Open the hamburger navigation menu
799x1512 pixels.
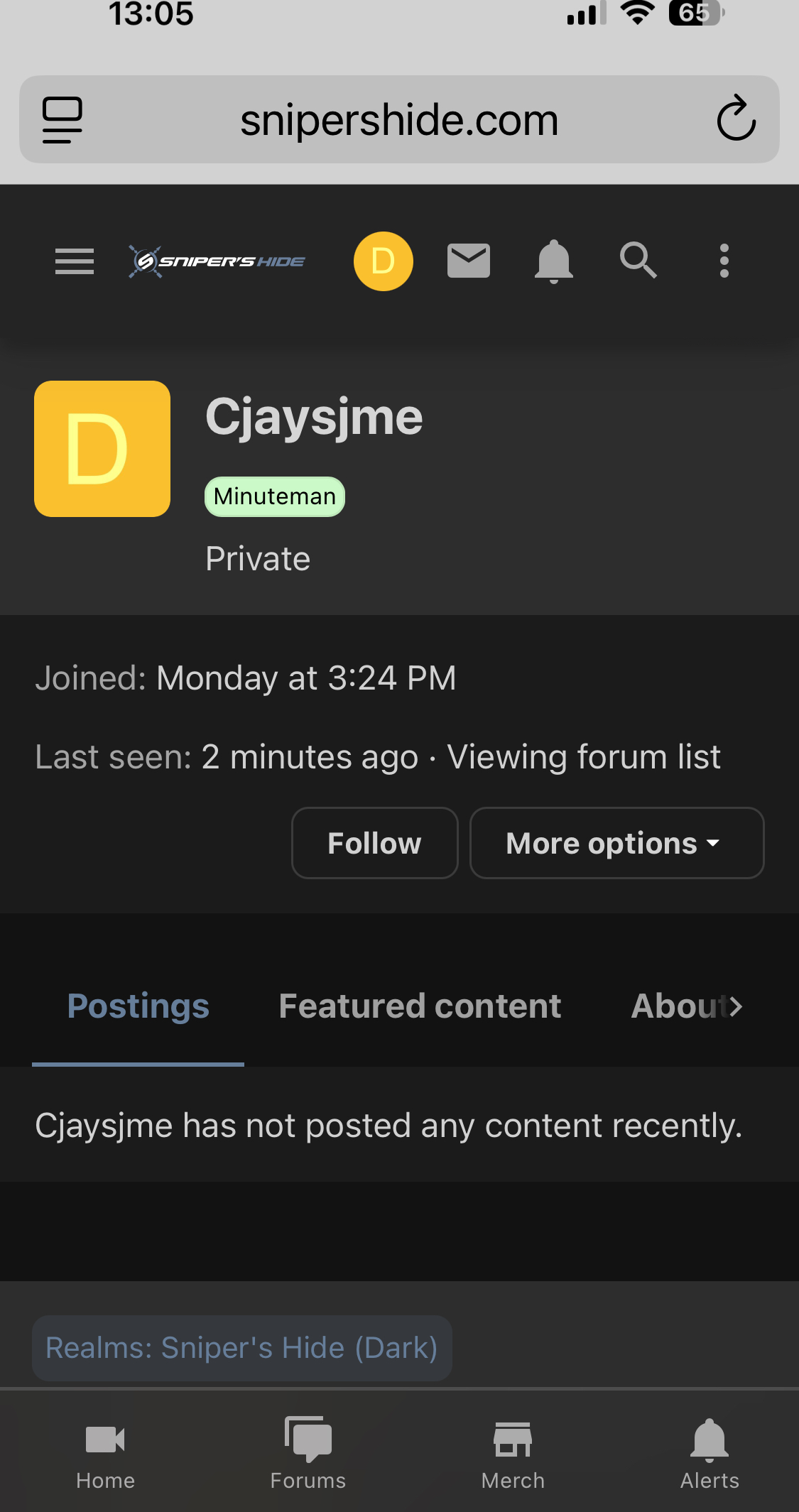tap(75, 261)
